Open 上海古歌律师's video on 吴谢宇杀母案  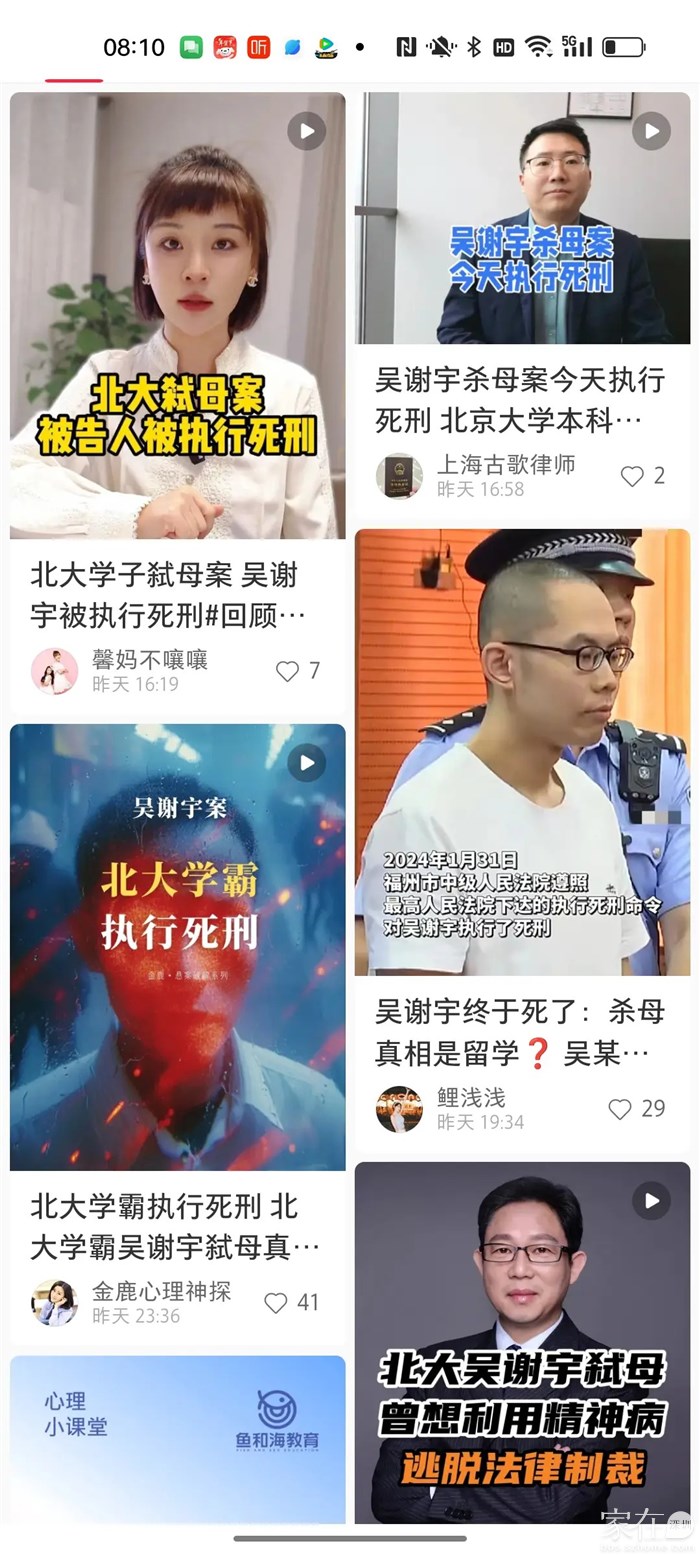click(522, 219)
